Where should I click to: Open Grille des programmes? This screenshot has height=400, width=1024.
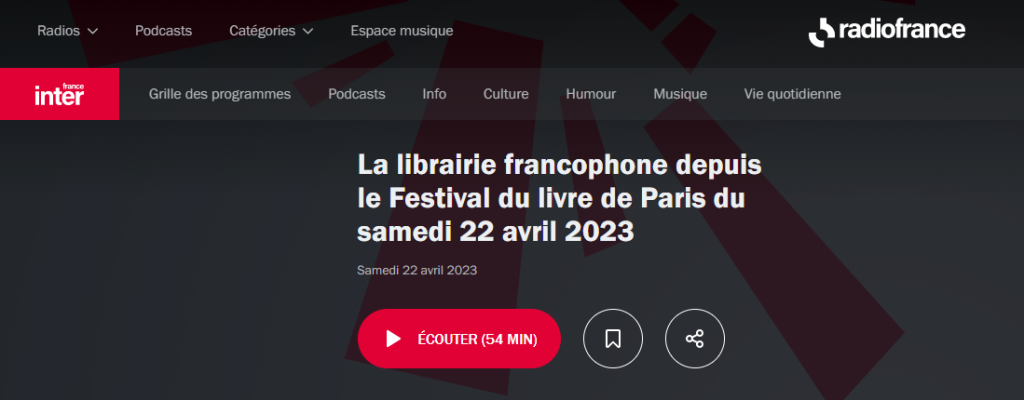pos(219,94)
